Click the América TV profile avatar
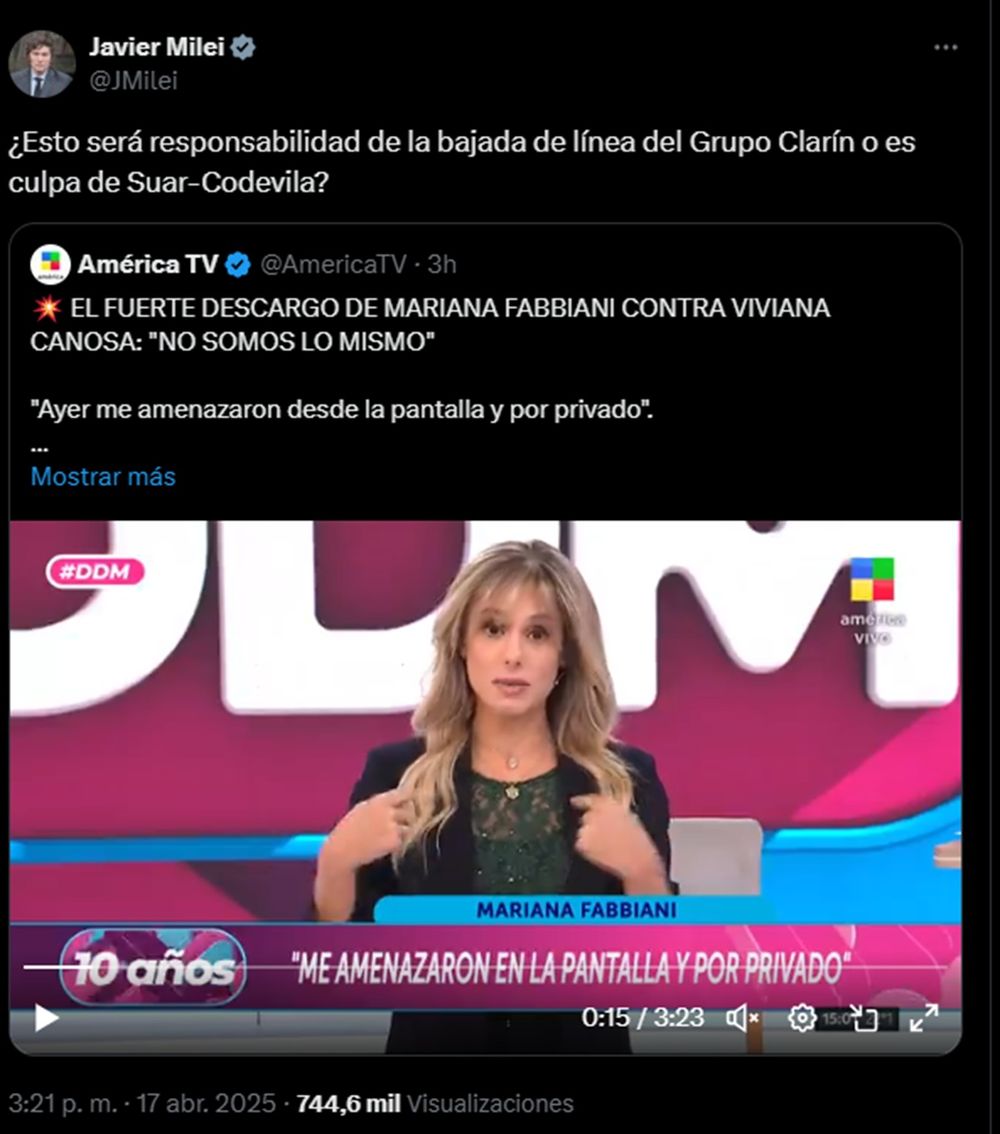The height and width of the screenshot is (1134, 1000). point(48,263)
